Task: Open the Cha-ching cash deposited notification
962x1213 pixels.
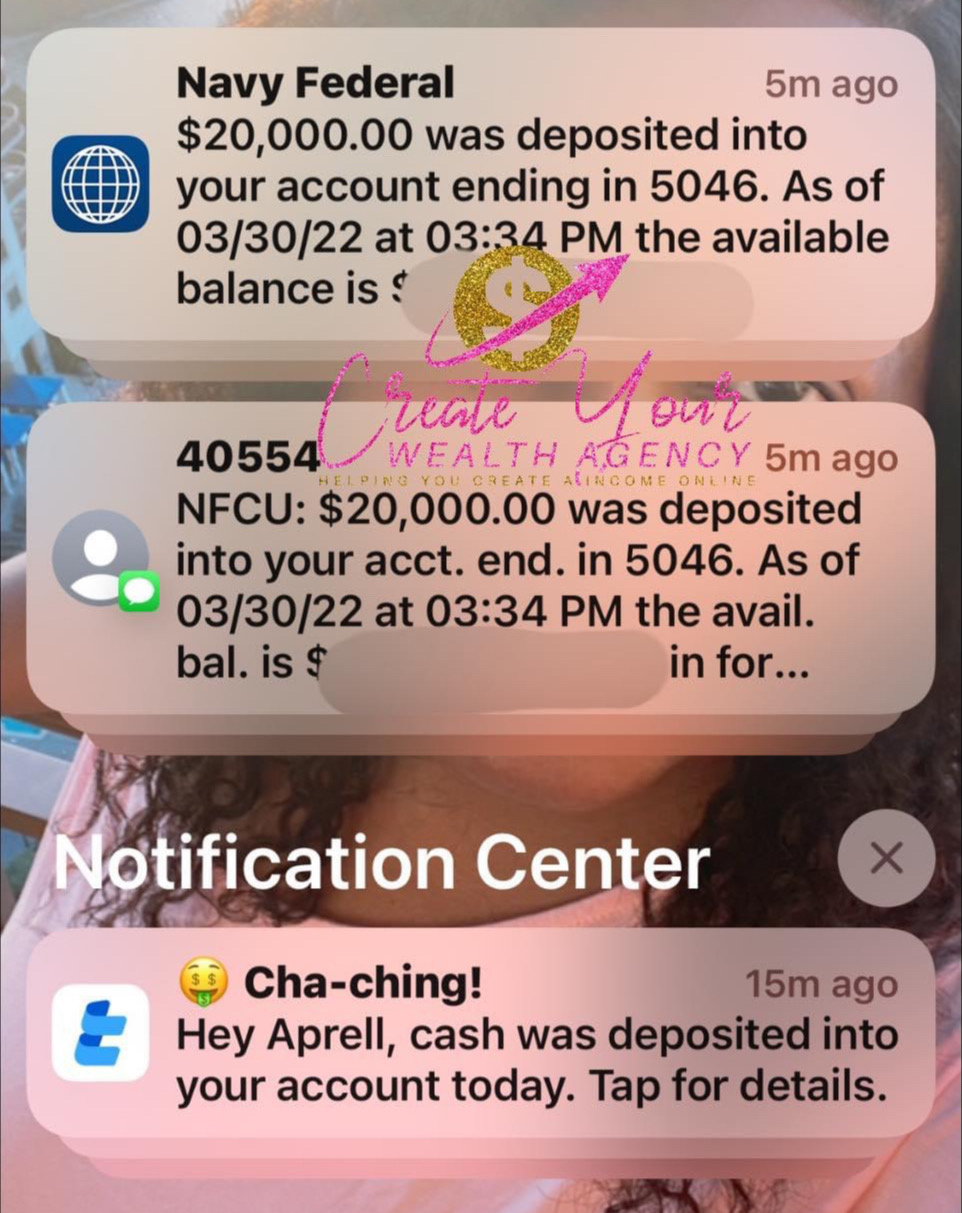Action: tap(480, 1035)
